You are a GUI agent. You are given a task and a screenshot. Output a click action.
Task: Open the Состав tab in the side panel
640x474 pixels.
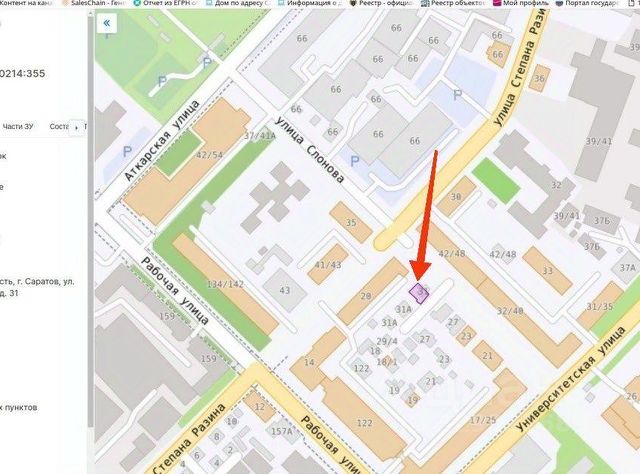click(x=60, y=127)
